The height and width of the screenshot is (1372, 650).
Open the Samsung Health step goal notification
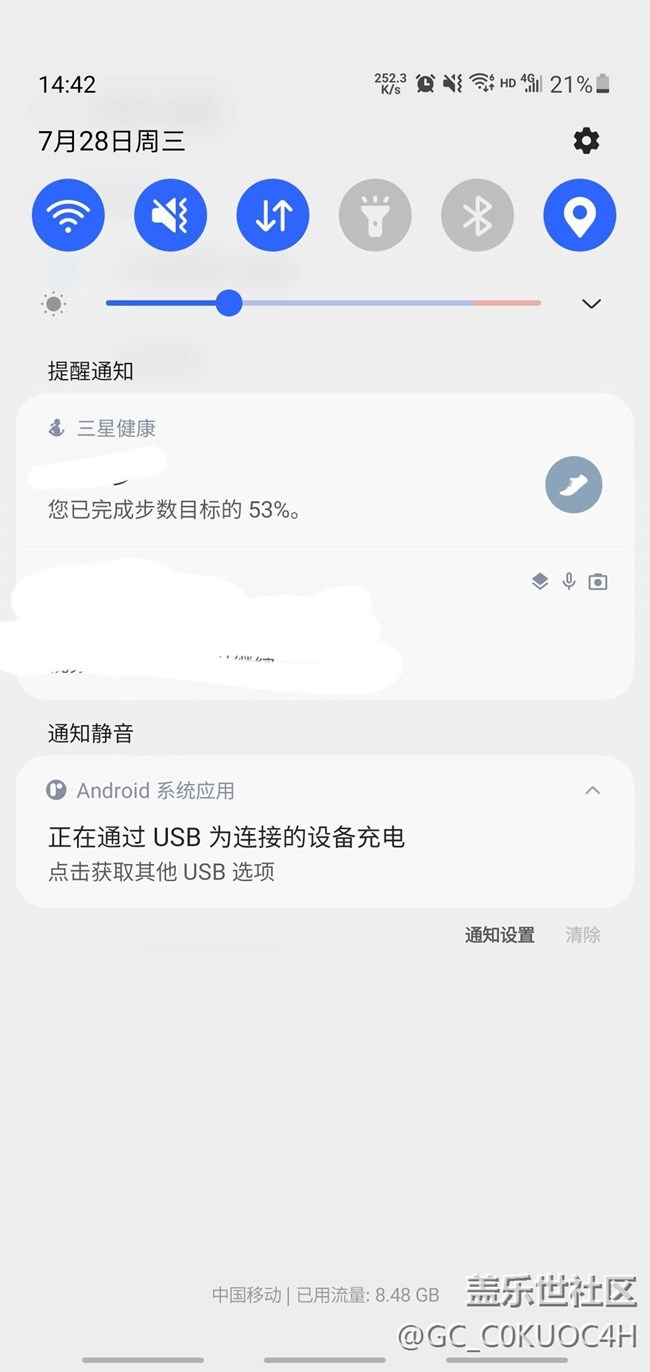coord(325,470)
